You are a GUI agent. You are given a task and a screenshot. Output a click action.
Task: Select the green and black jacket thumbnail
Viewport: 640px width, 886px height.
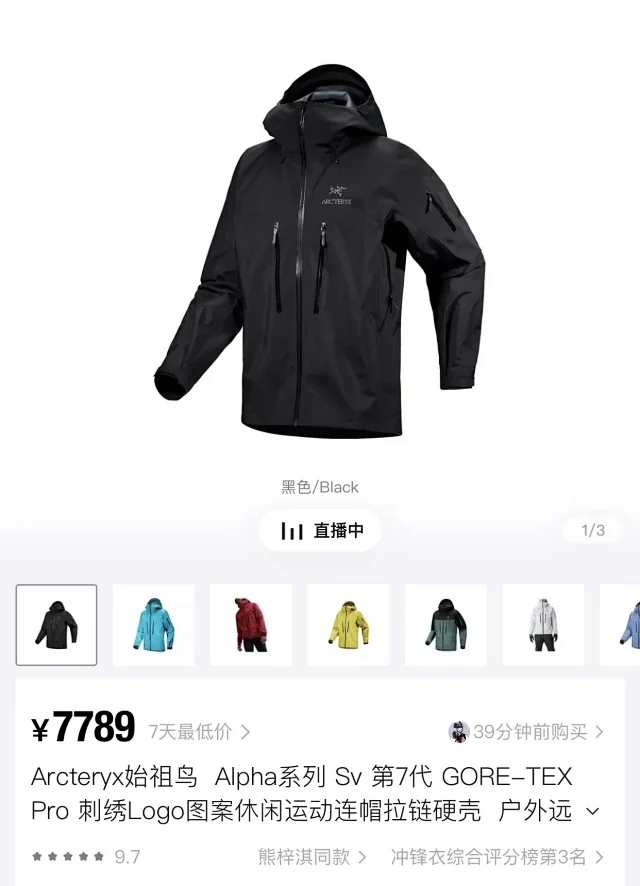click(x=445, y=625)
